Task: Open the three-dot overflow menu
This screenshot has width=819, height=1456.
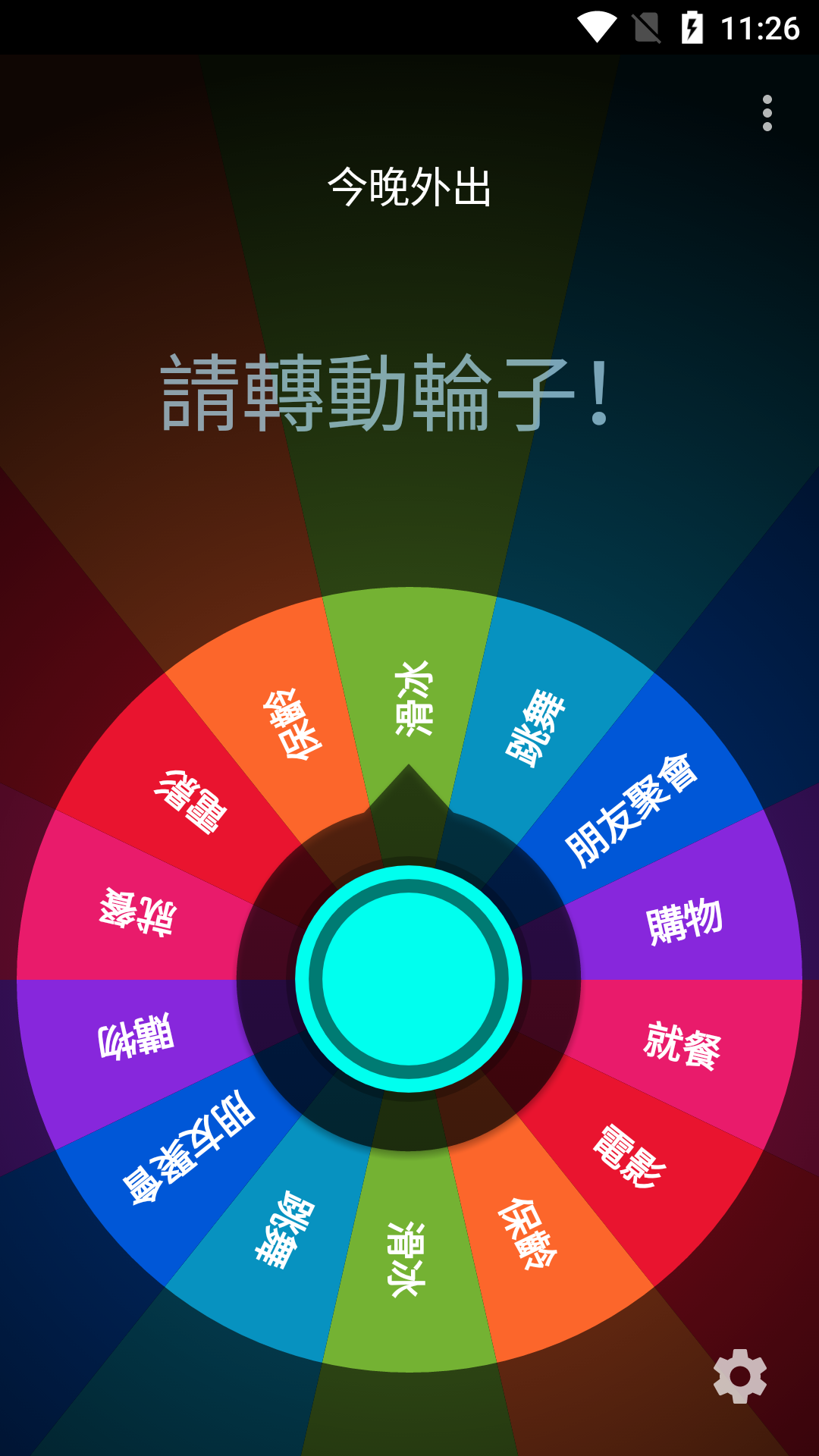Action: tap(767, 113)
